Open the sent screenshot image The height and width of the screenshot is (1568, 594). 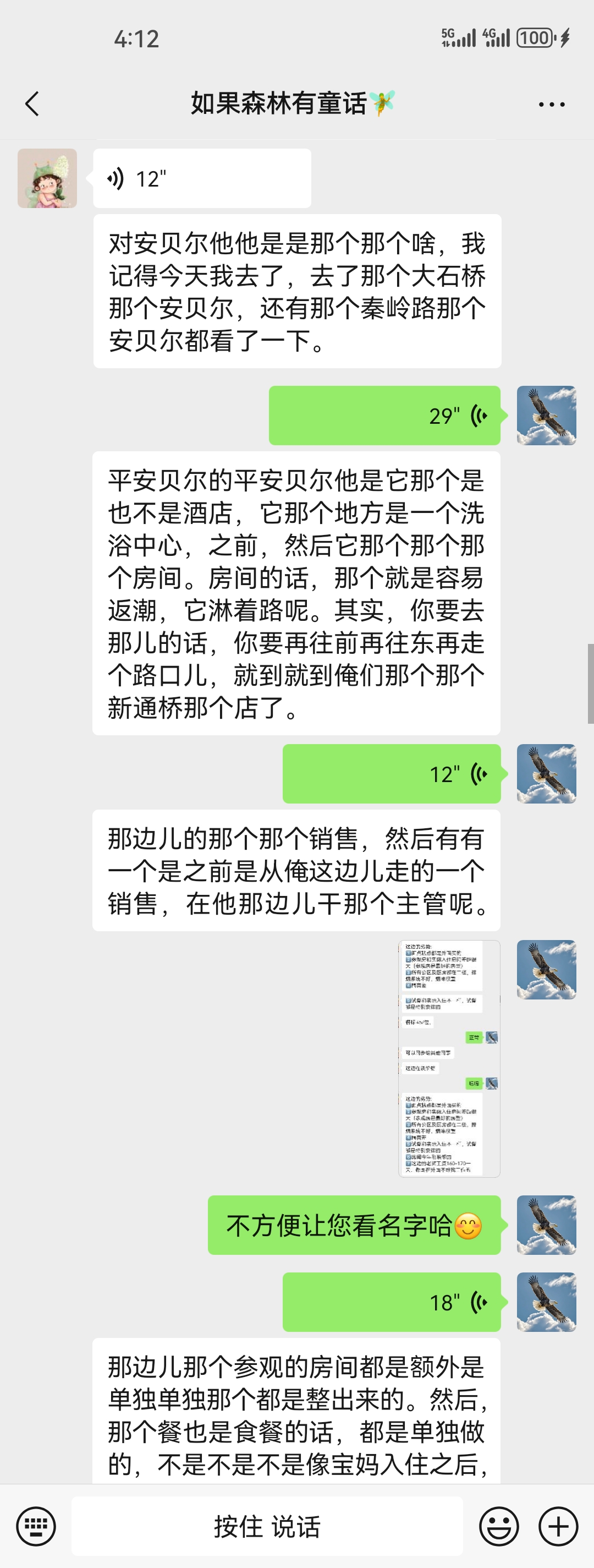[x=449, y=1058]
